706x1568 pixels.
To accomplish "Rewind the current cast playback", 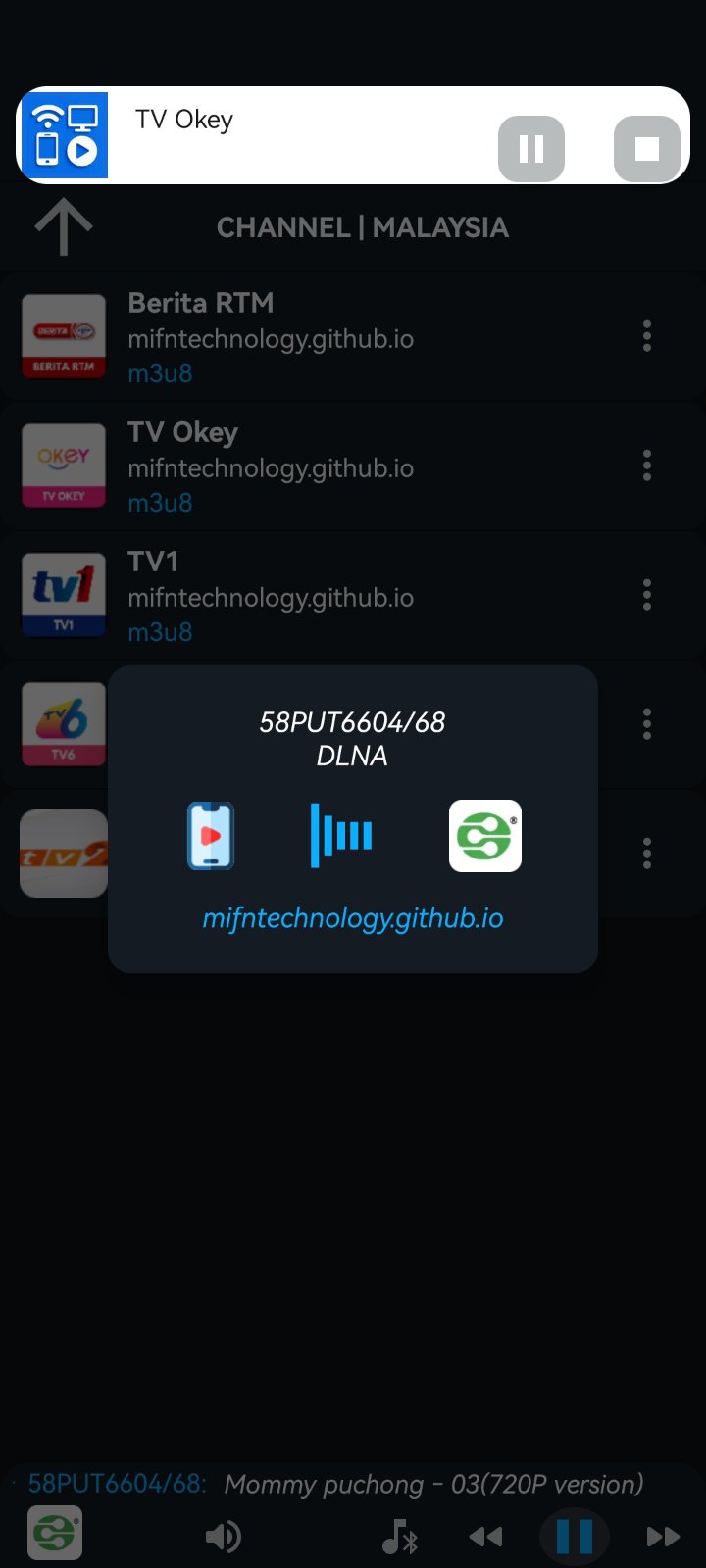I will click(485, 1537).
